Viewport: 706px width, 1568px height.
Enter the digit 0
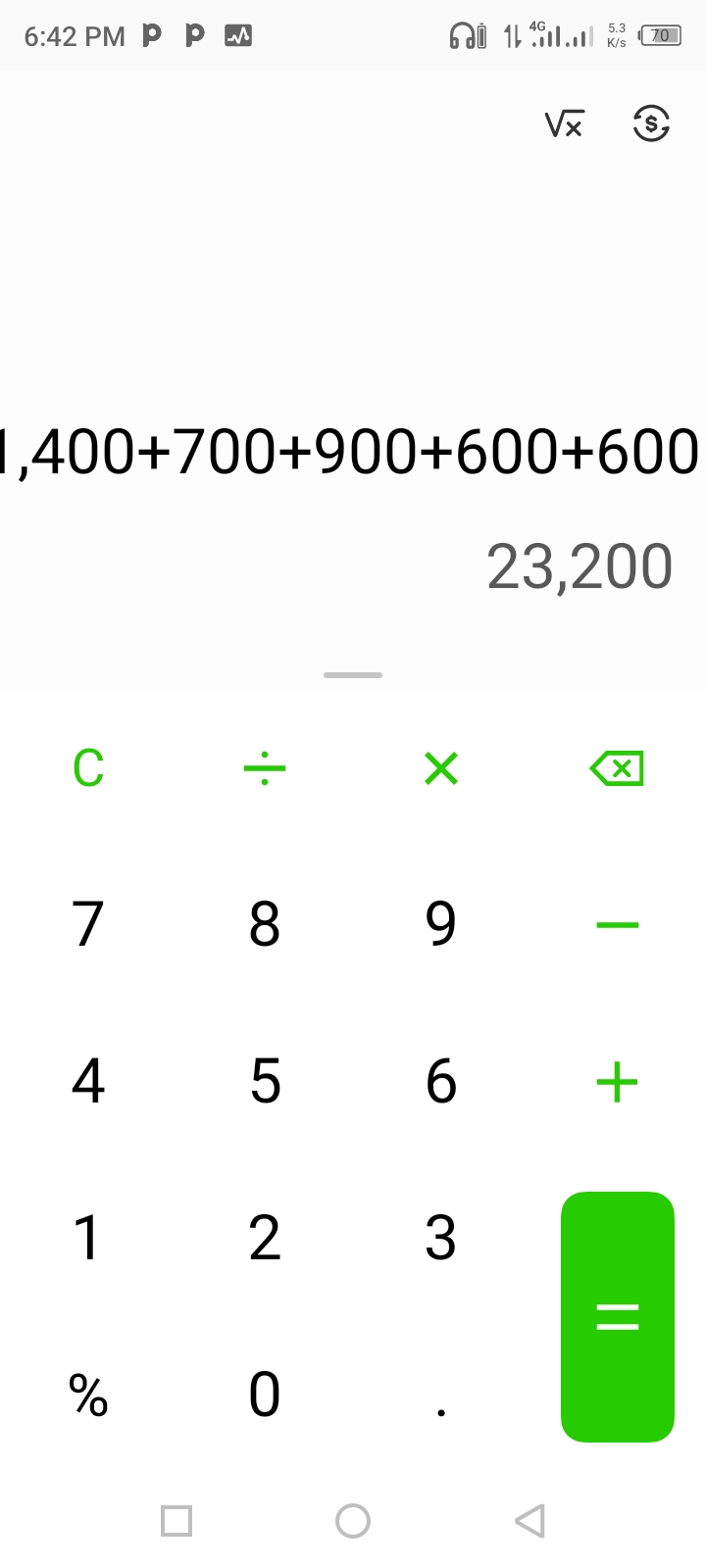265,1395
